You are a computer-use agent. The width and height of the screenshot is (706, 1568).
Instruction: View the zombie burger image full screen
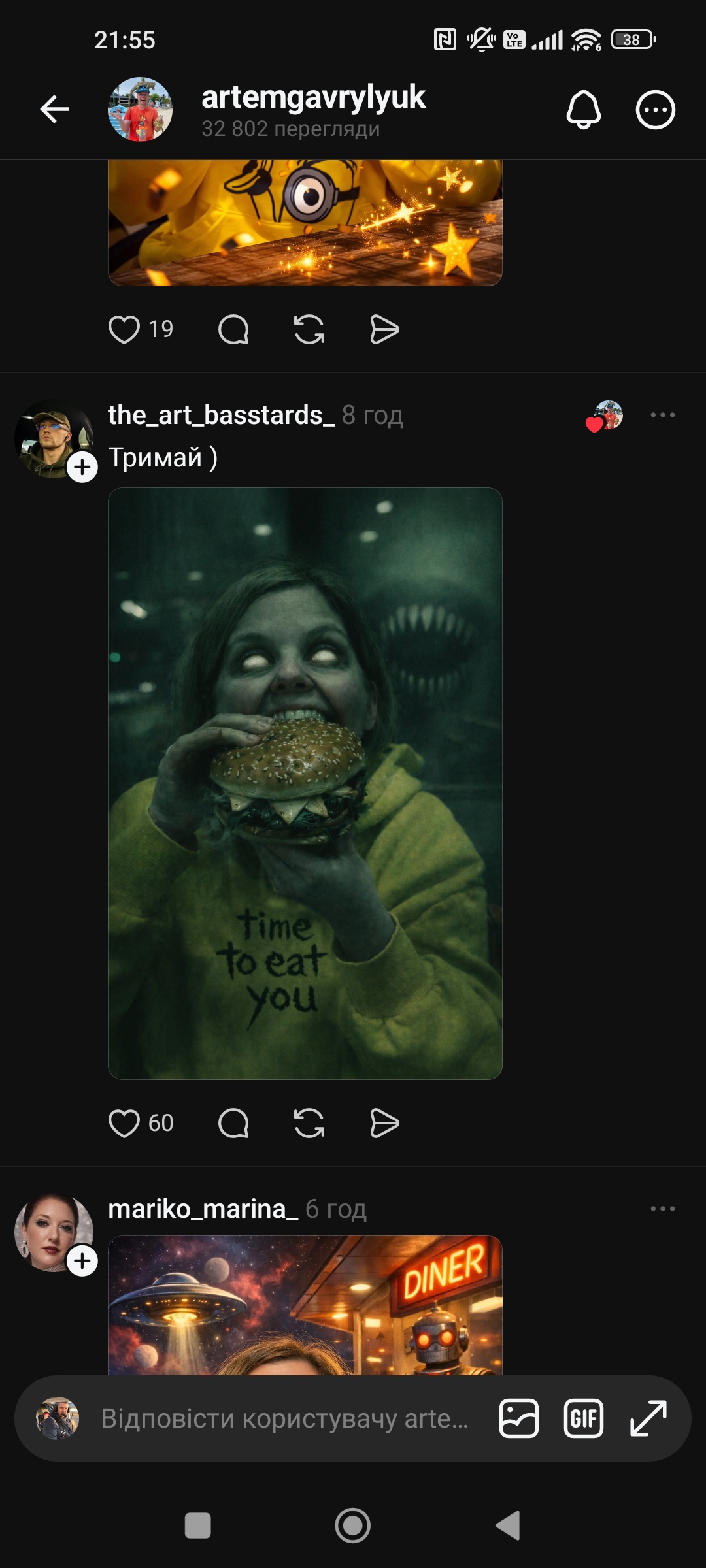[x=305, y=783]
